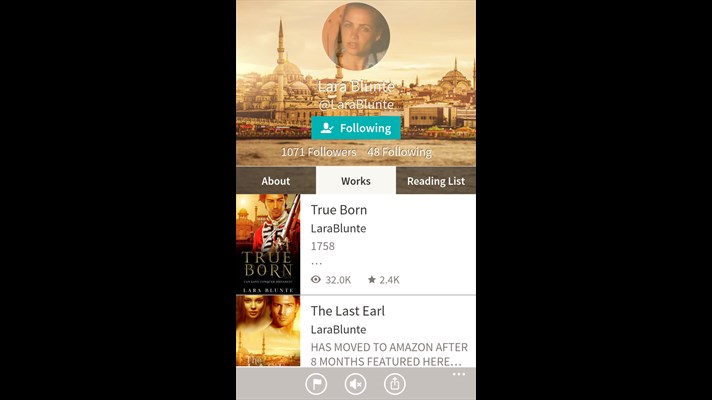Screen dimensions: 712x400
Task: Tap the Following button
Action: pos(355,128)
